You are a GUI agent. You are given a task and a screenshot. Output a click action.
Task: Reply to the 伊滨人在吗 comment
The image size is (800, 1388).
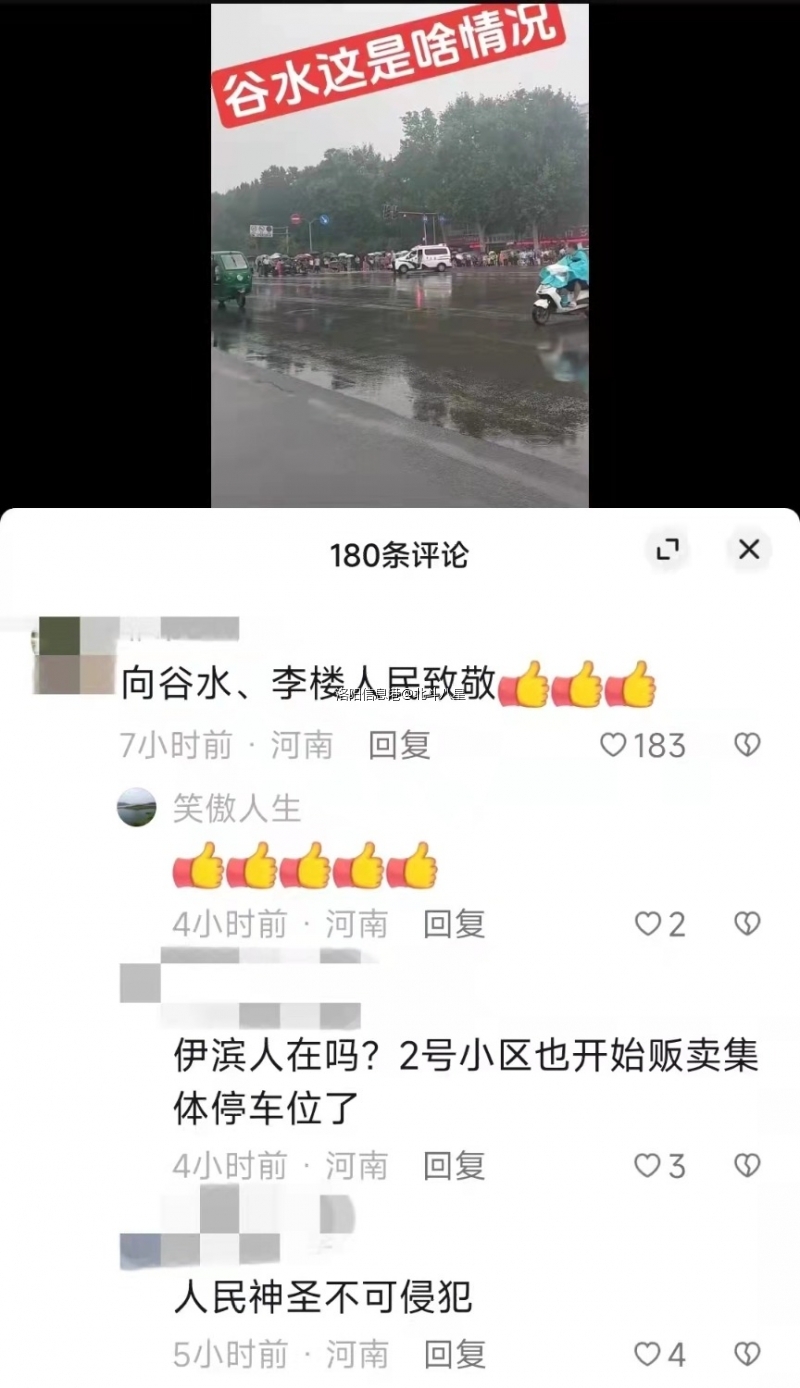pos(453,1165)
